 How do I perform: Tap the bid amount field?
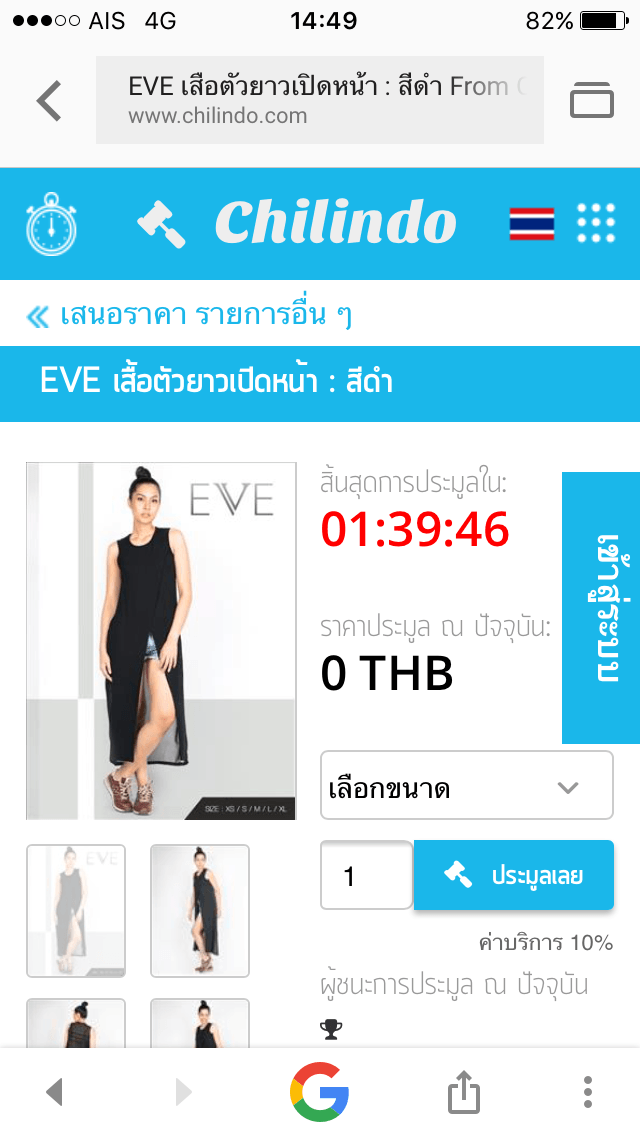pos(366,876)
